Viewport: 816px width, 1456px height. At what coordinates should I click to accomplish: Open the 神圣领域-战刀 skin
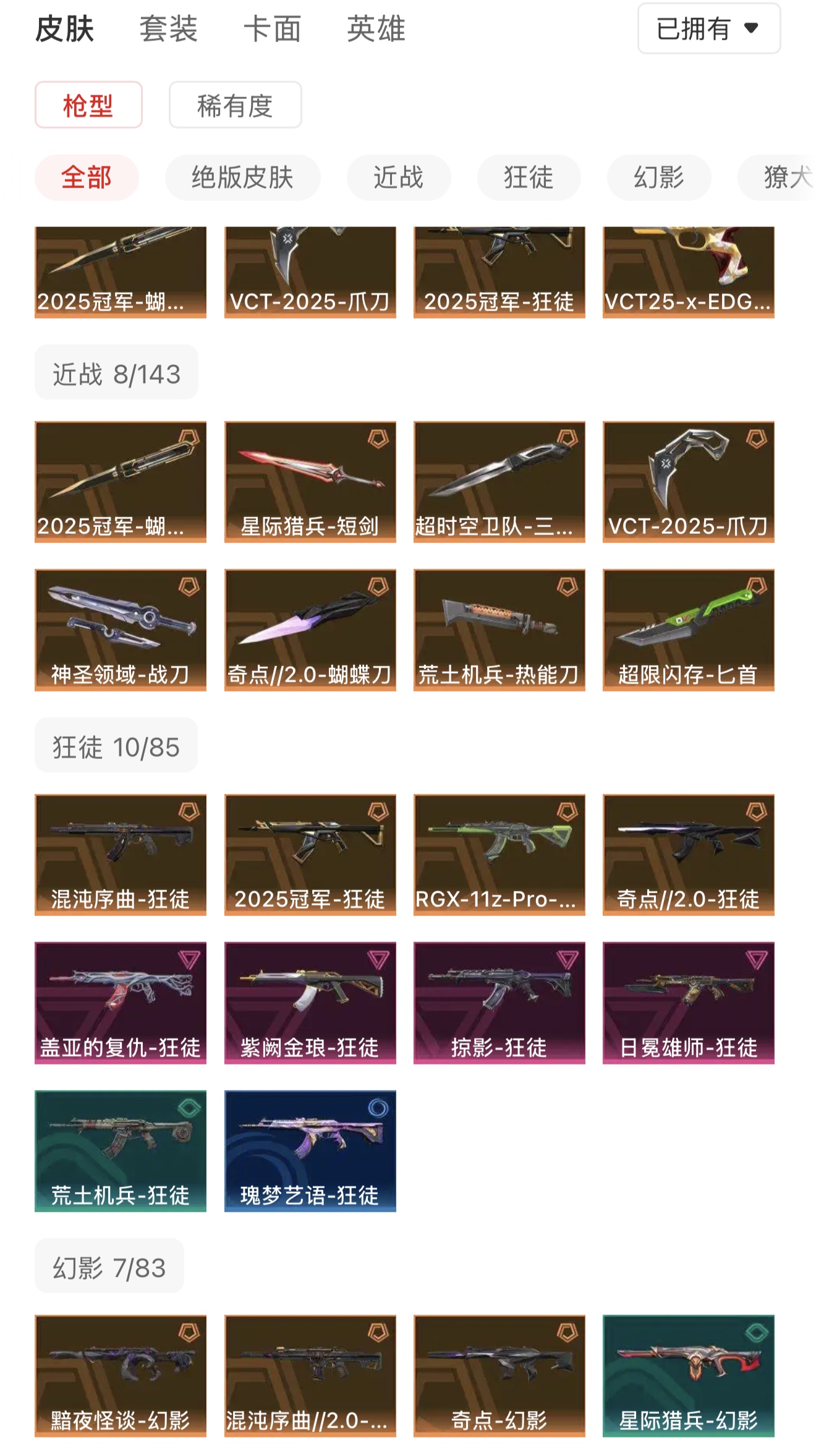click(121, 630)
